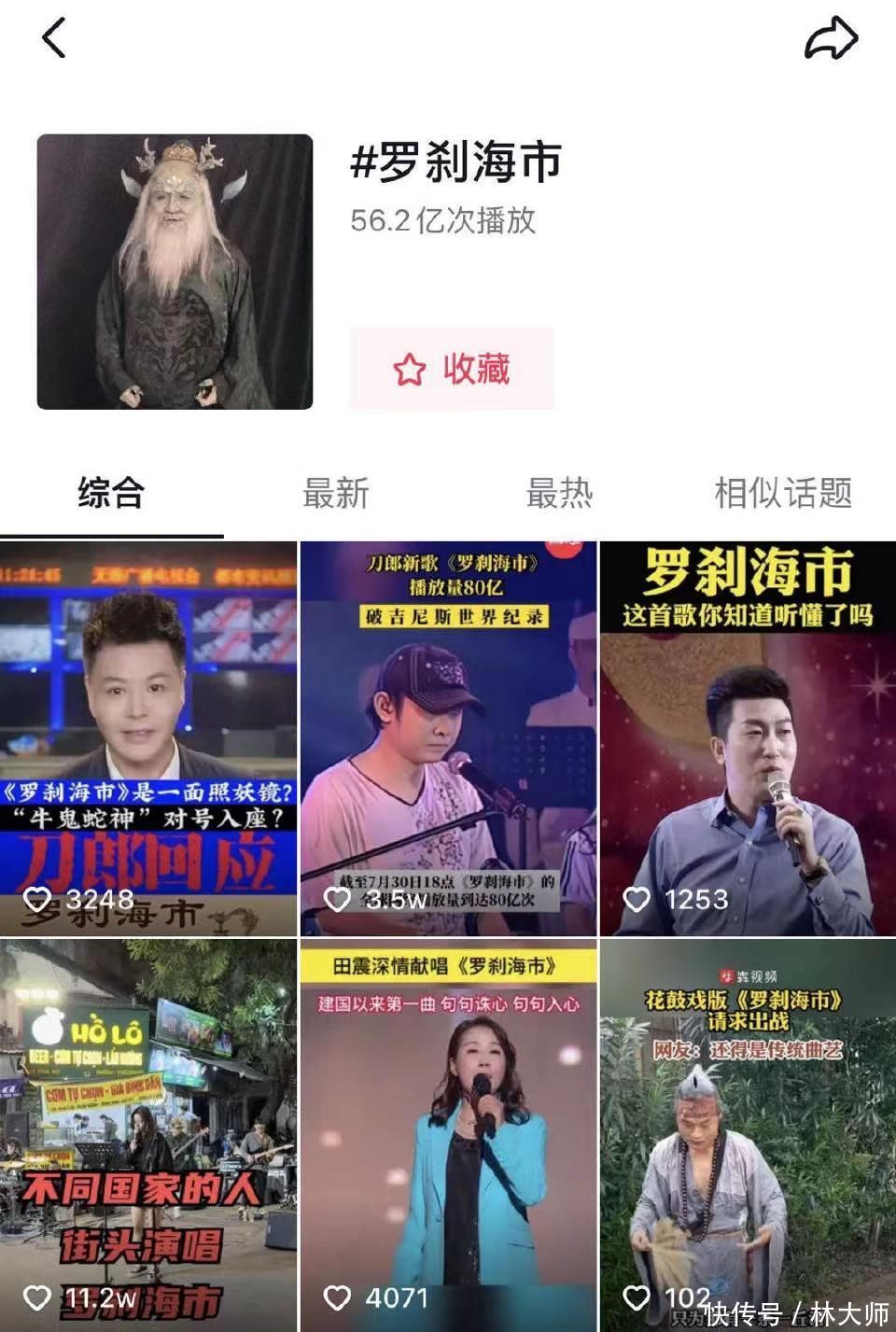Switch to the 最新 tab
Viewport: 896px width, 1332px height.
pos(336,493)
